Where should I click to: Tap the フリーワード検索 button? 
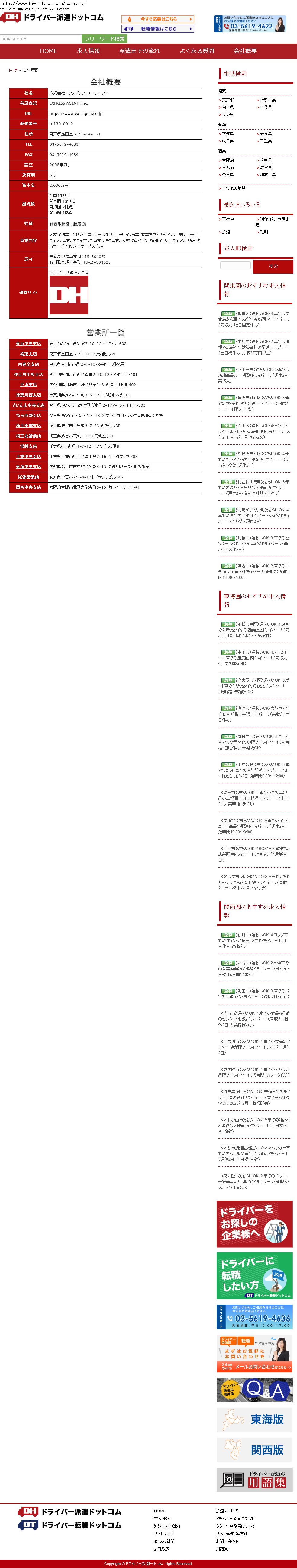[104, 39]
